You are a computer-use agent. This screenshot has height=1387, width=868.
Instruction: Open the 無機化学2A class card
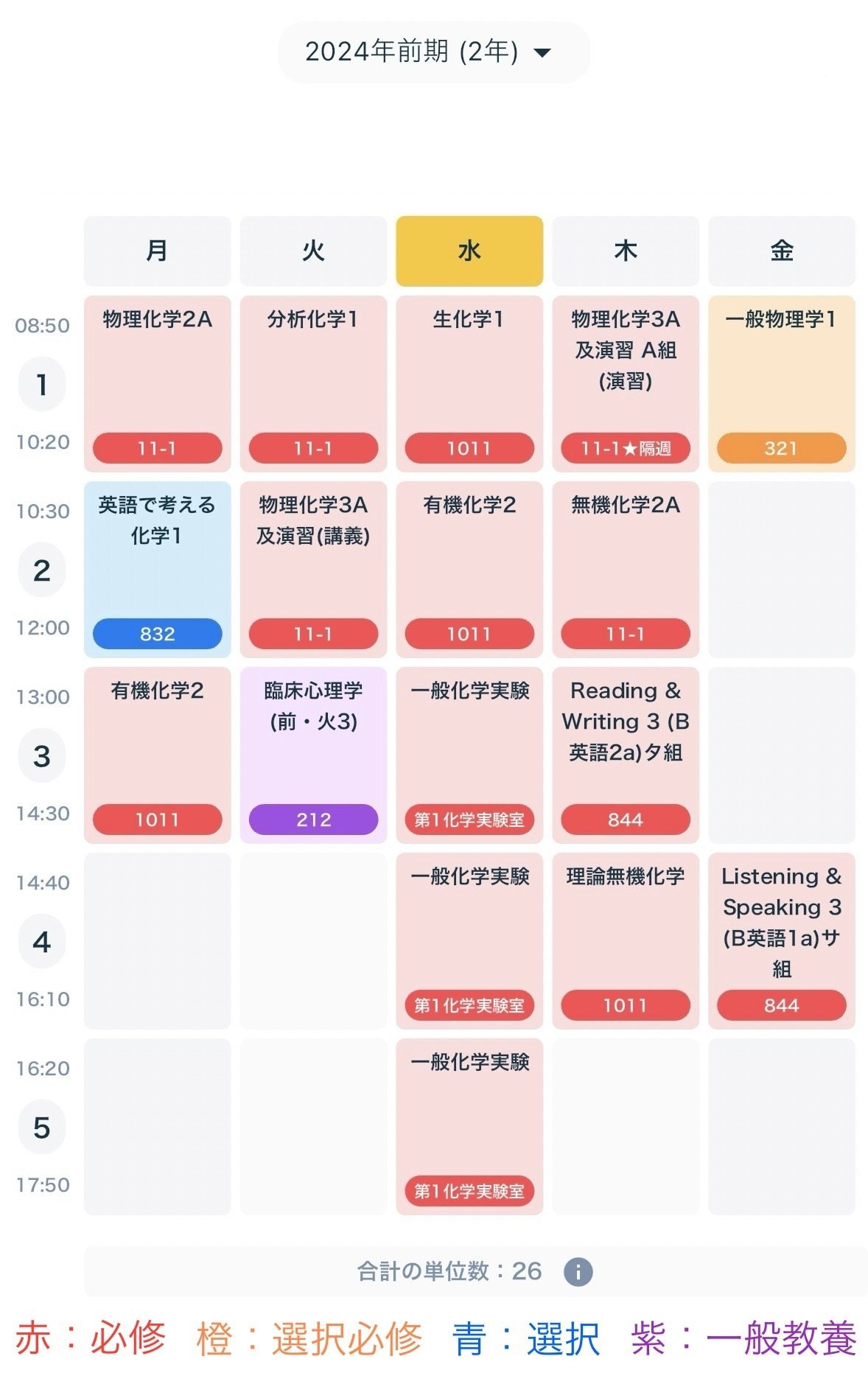click(626, 569)
